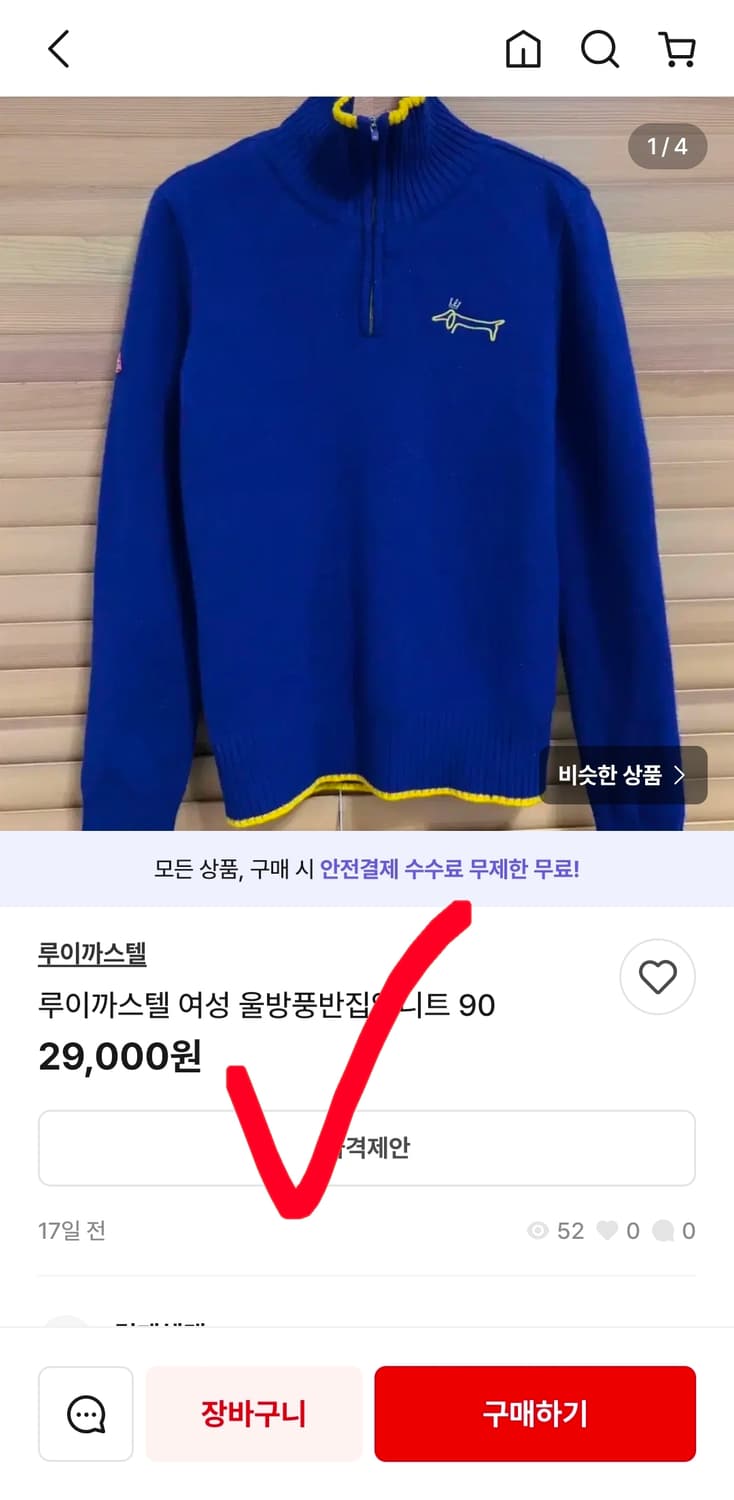Open the shopping cart icon

point(679,47)
